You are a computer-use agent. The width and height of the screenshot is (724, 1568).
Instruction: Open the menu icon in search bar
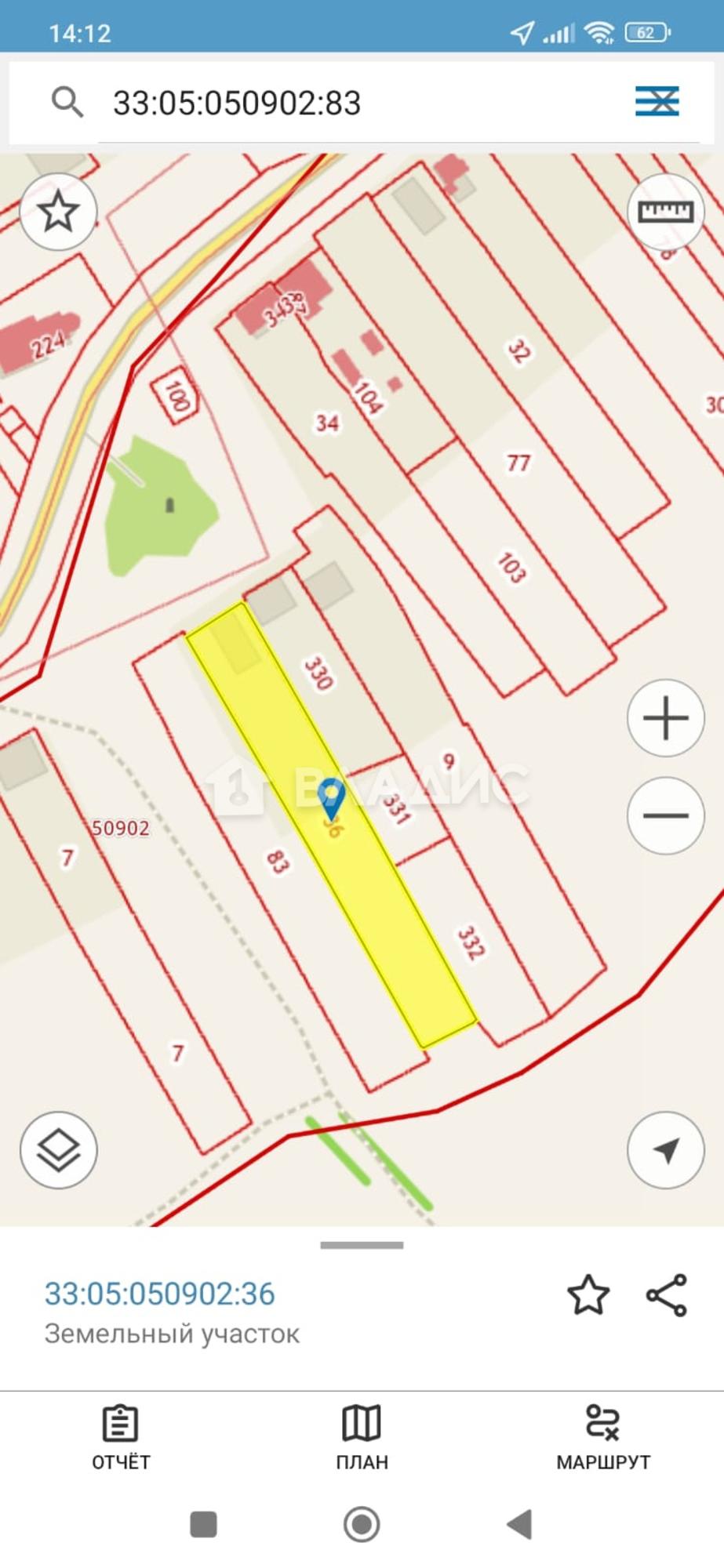(x=657, y=101)
